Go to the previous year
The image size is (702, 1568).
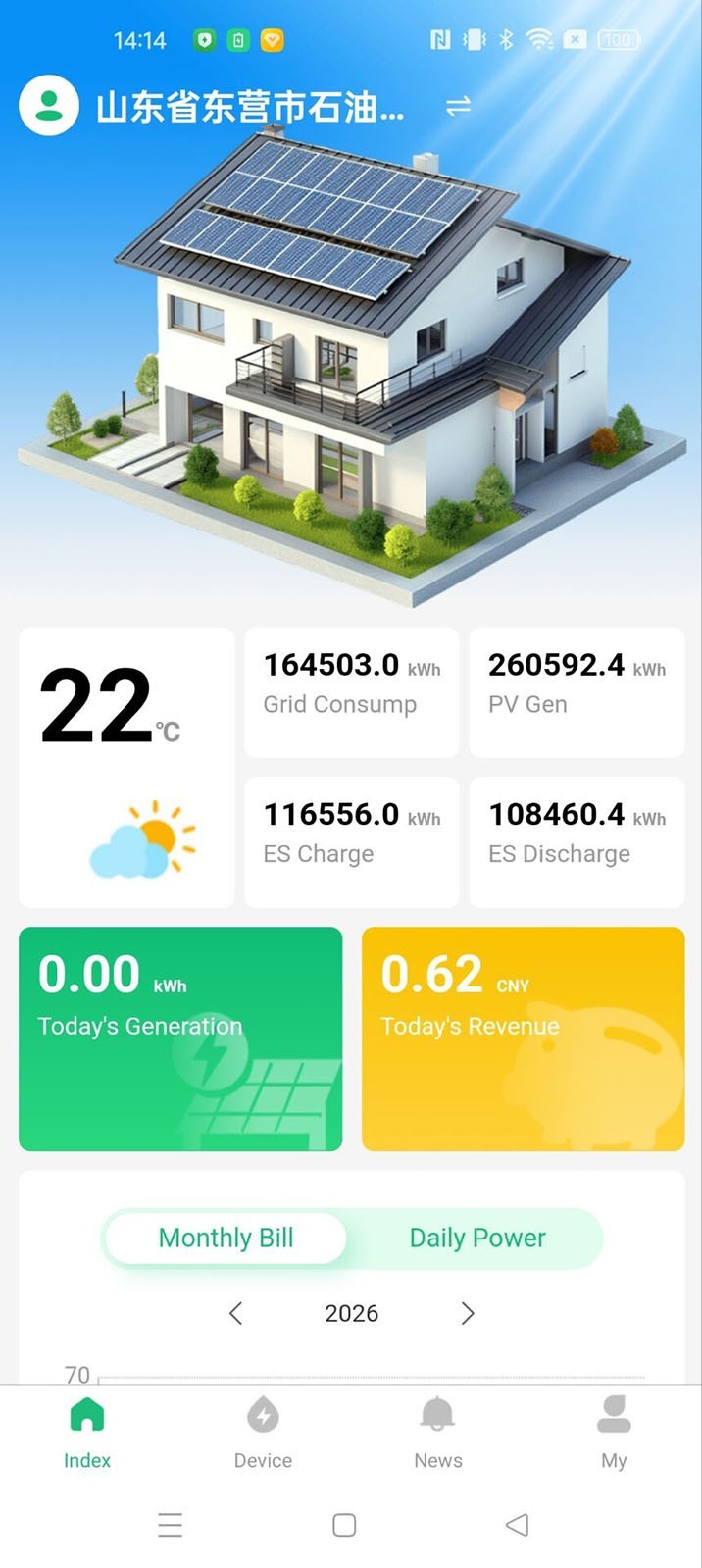235,1313
